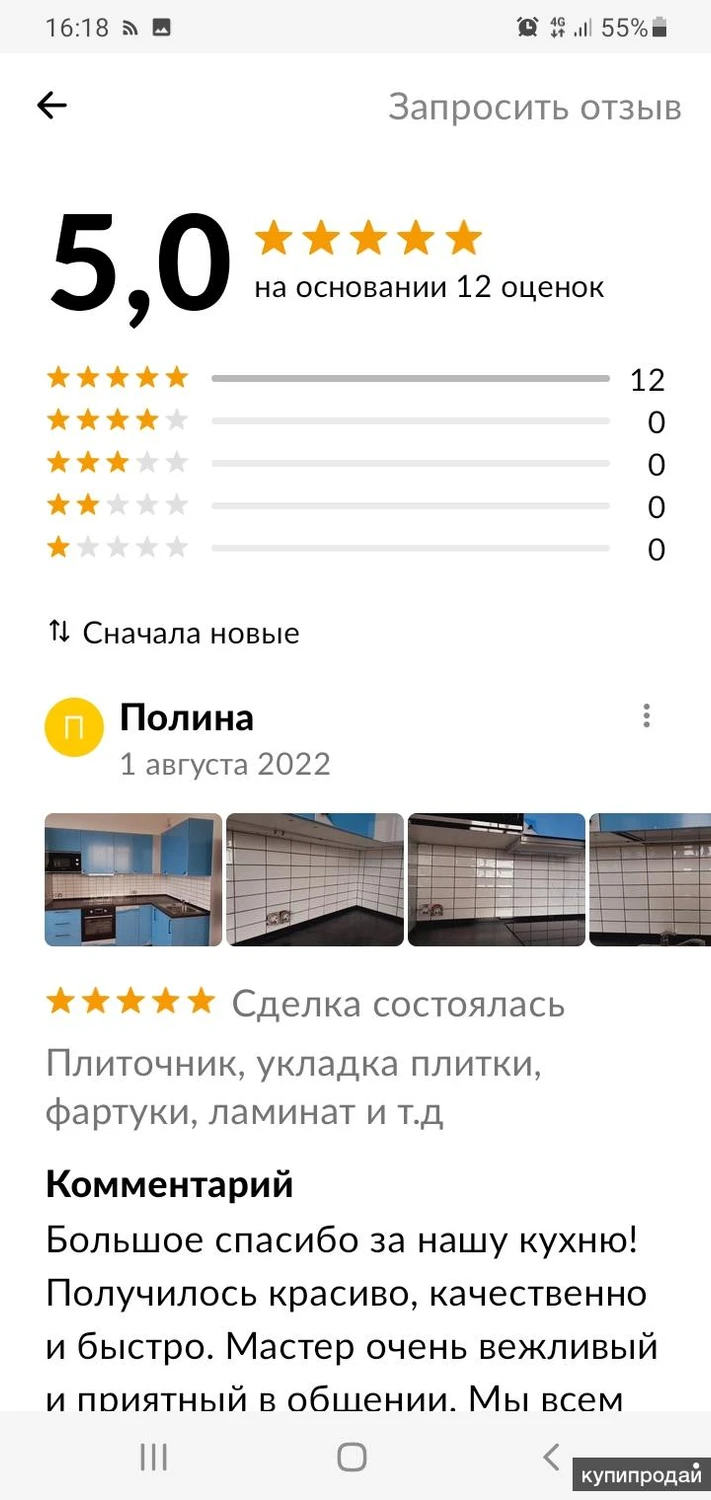711x1500 pixels.
Task: Go to the home screen via the system button
Action: pyautogui.click(x=352, y=1457)
